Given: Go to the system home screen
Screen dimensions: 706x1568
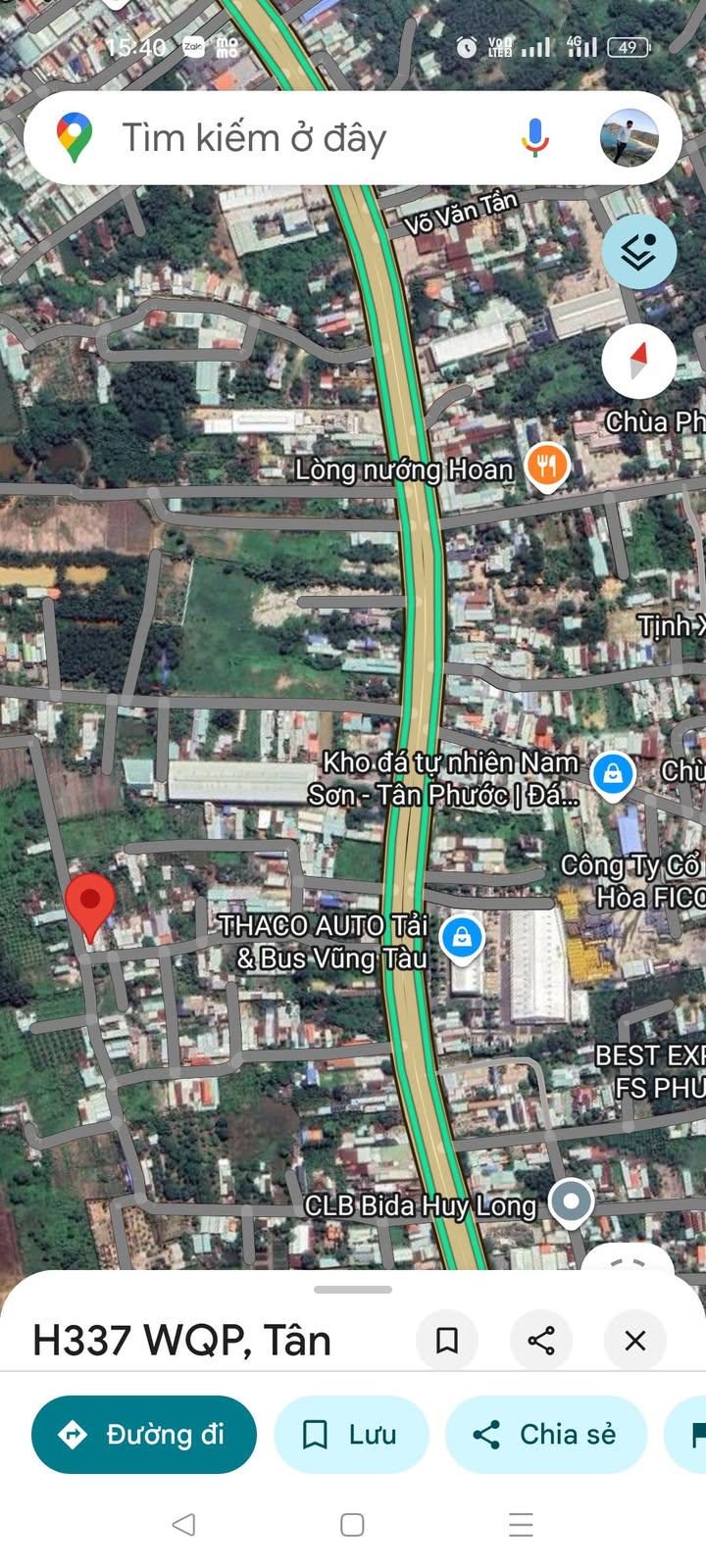Looking at the screenshot, I should pyautogui.click(x=352, y=1524).
